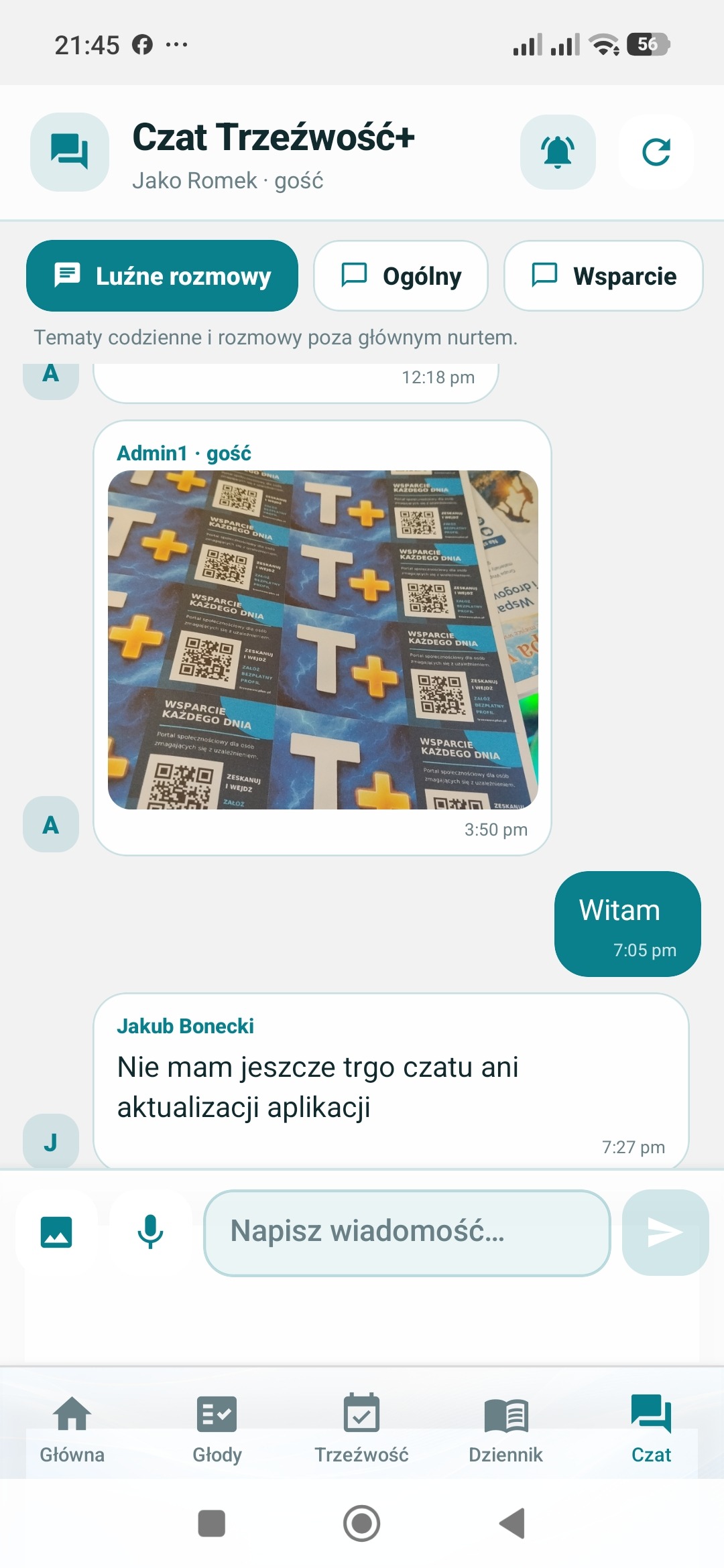The image size is (724, 1568).
Task: Tap the system home button
Action: pyautogui.click(x=362, y=1523)
